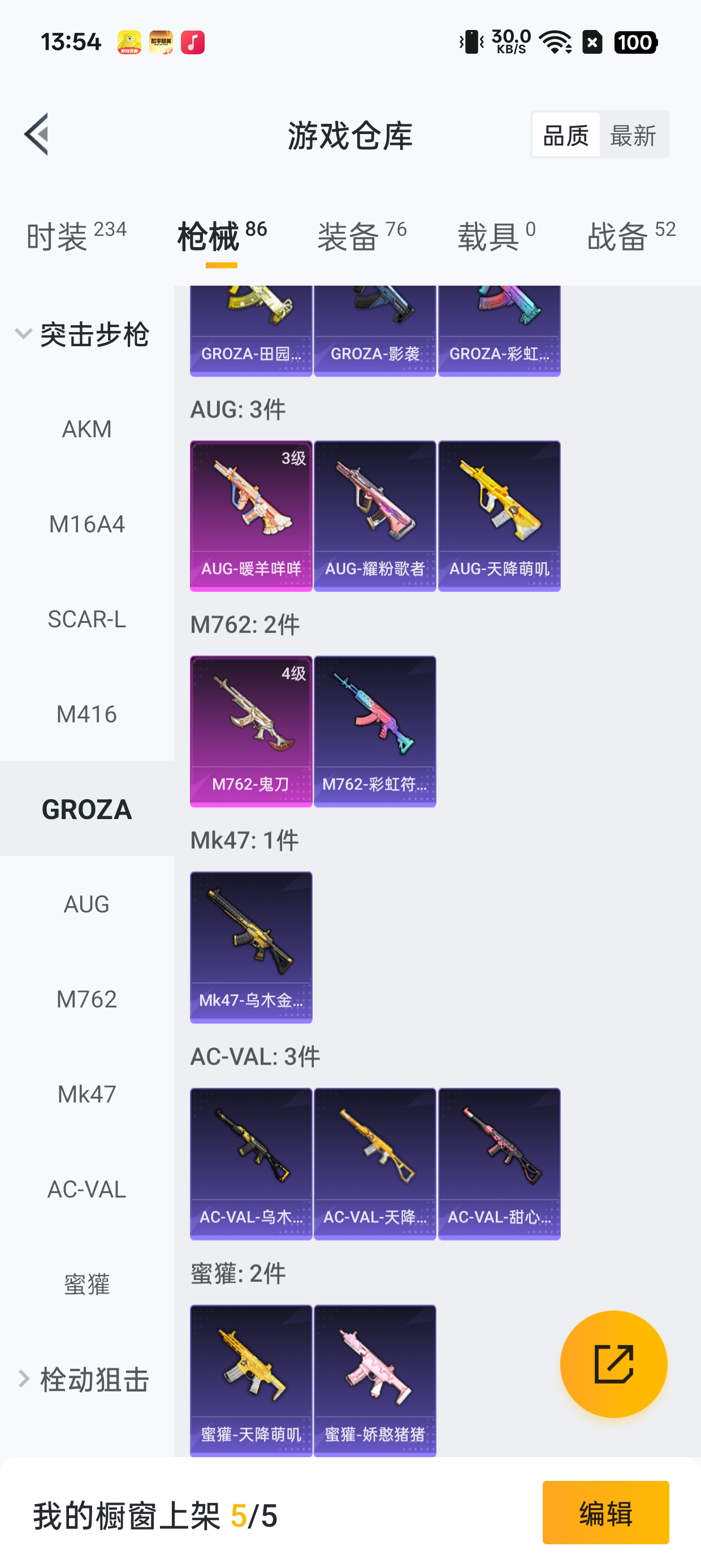Screen dimensions: 701x1568
Task: Jump to AC-VAL in the sidebar
Action: pos(86,1189)
